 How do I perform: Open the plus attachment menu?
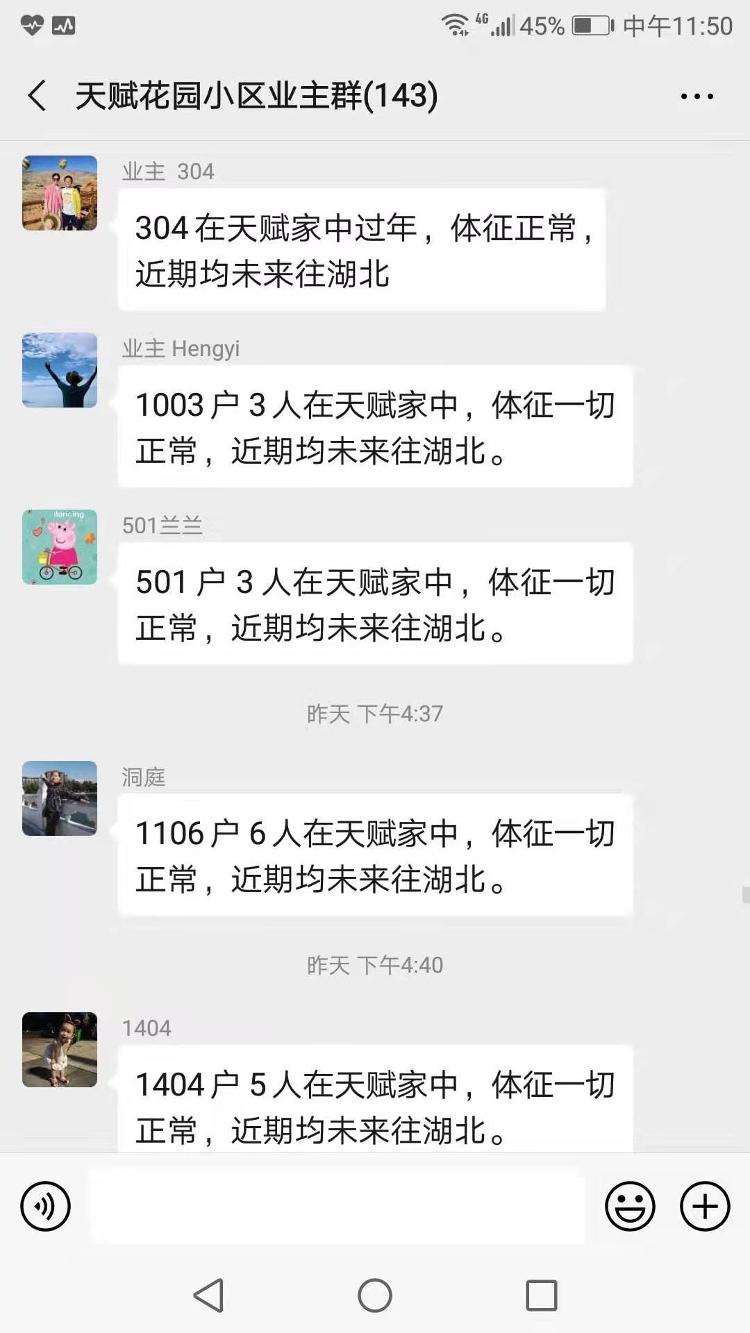point(705,1206)
